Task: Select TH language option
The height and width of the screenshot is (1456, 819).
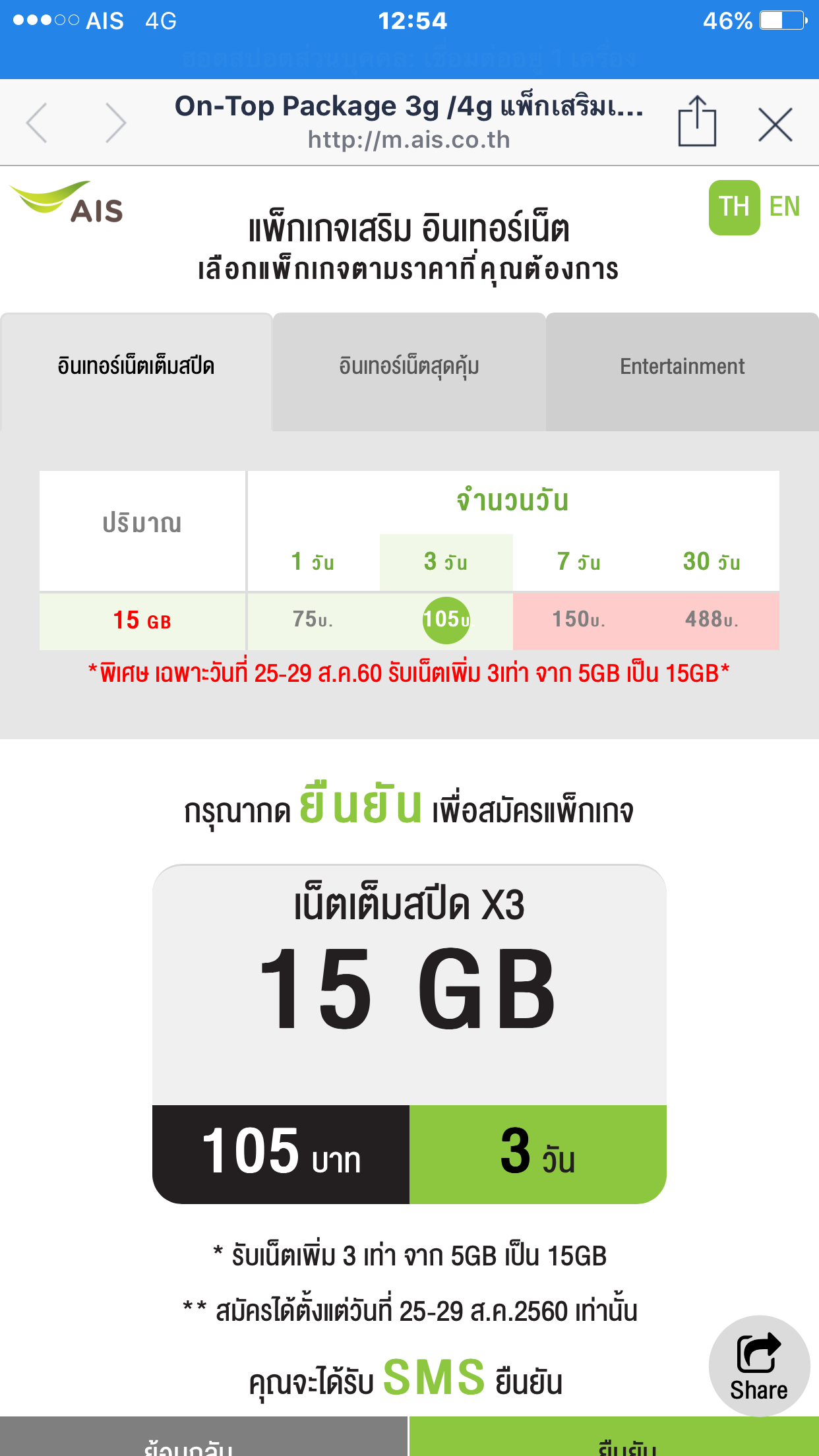Action: click(733, 207)
